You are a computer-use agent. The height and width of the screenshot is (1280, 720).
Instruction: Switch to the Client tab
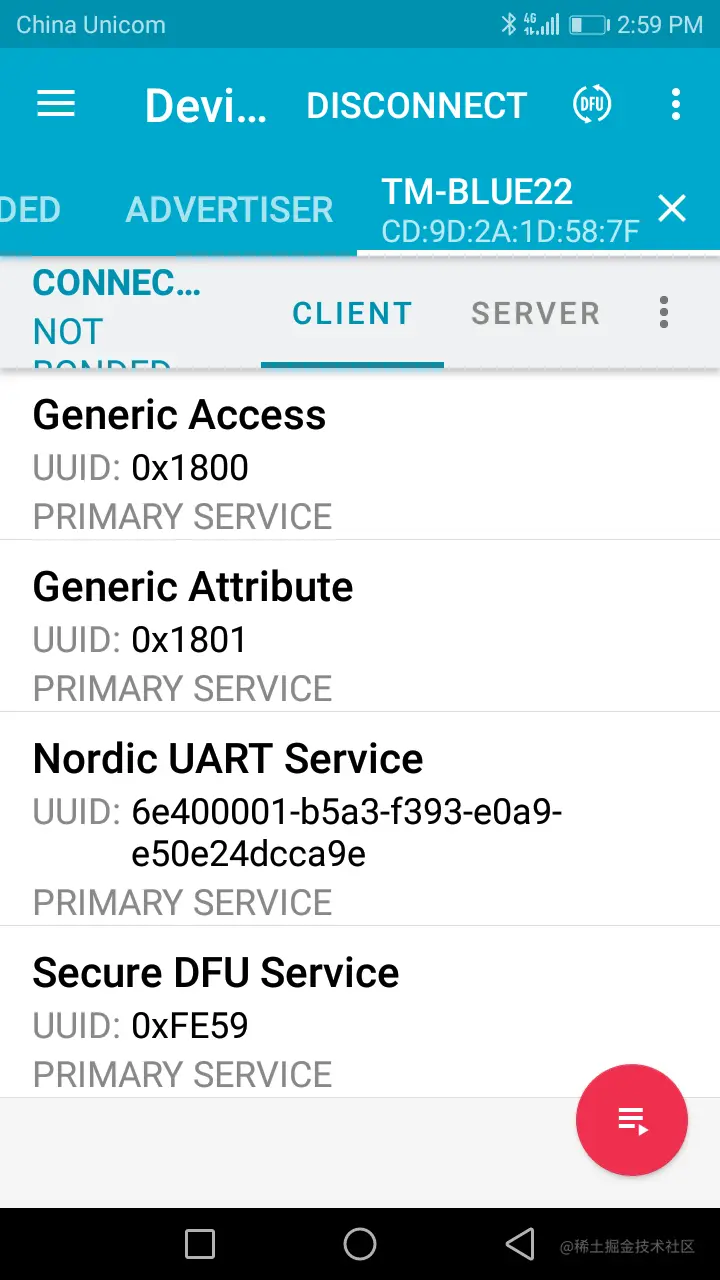click(352, 313)
